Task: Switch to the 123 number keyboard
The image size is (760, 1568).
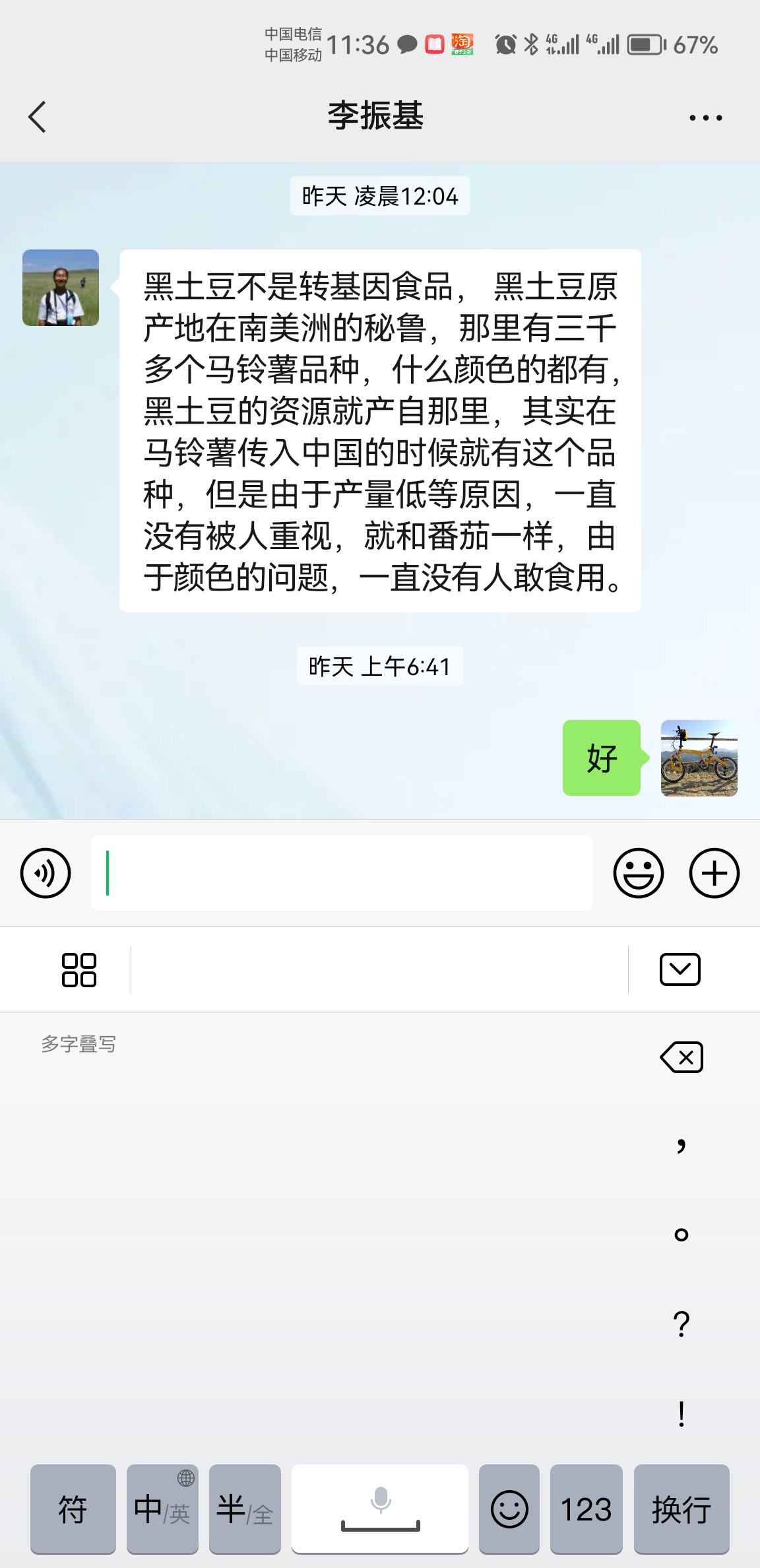Action: (586, 1509)
